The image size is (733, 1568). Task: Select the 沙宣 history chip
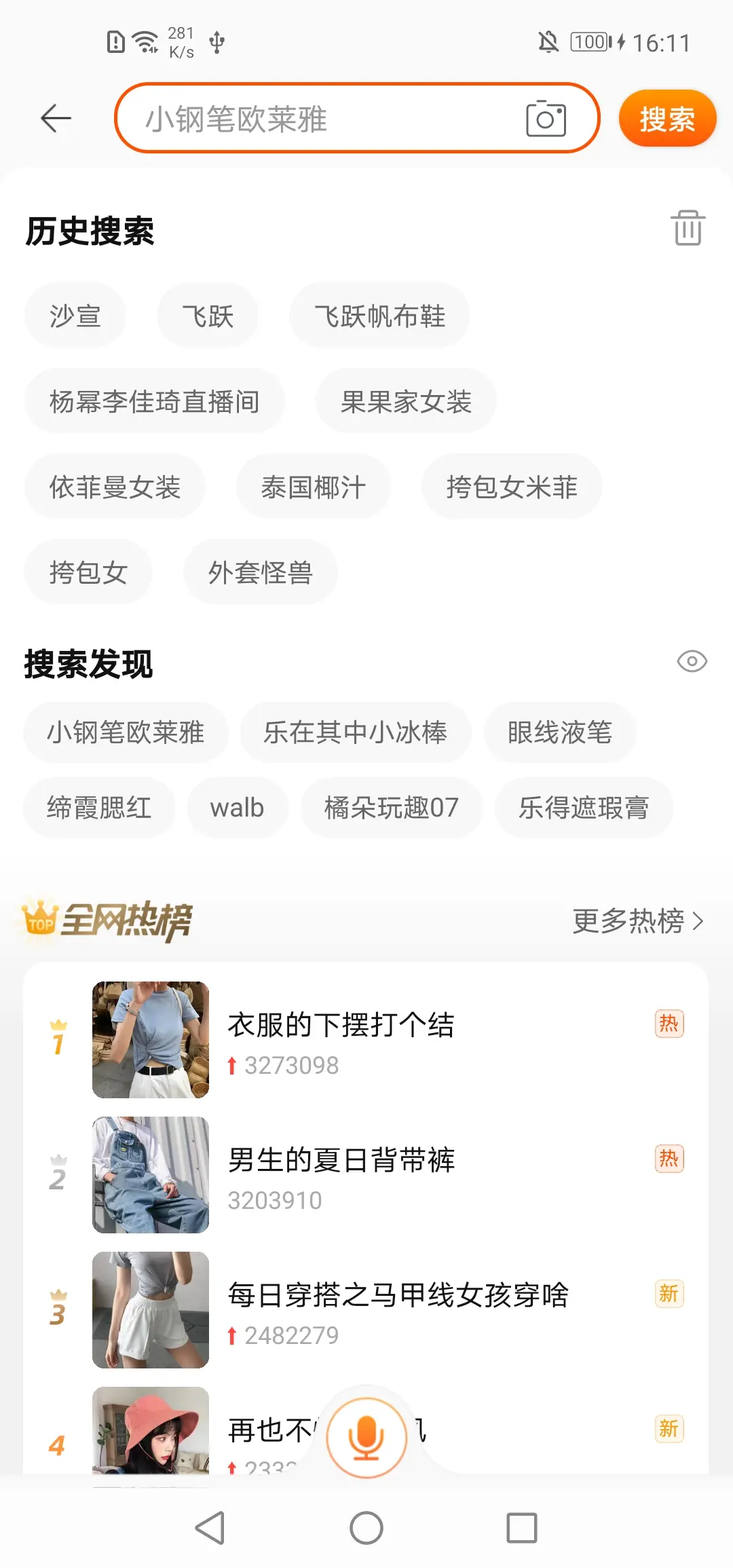pyautogui.click(x=75, y=316)
